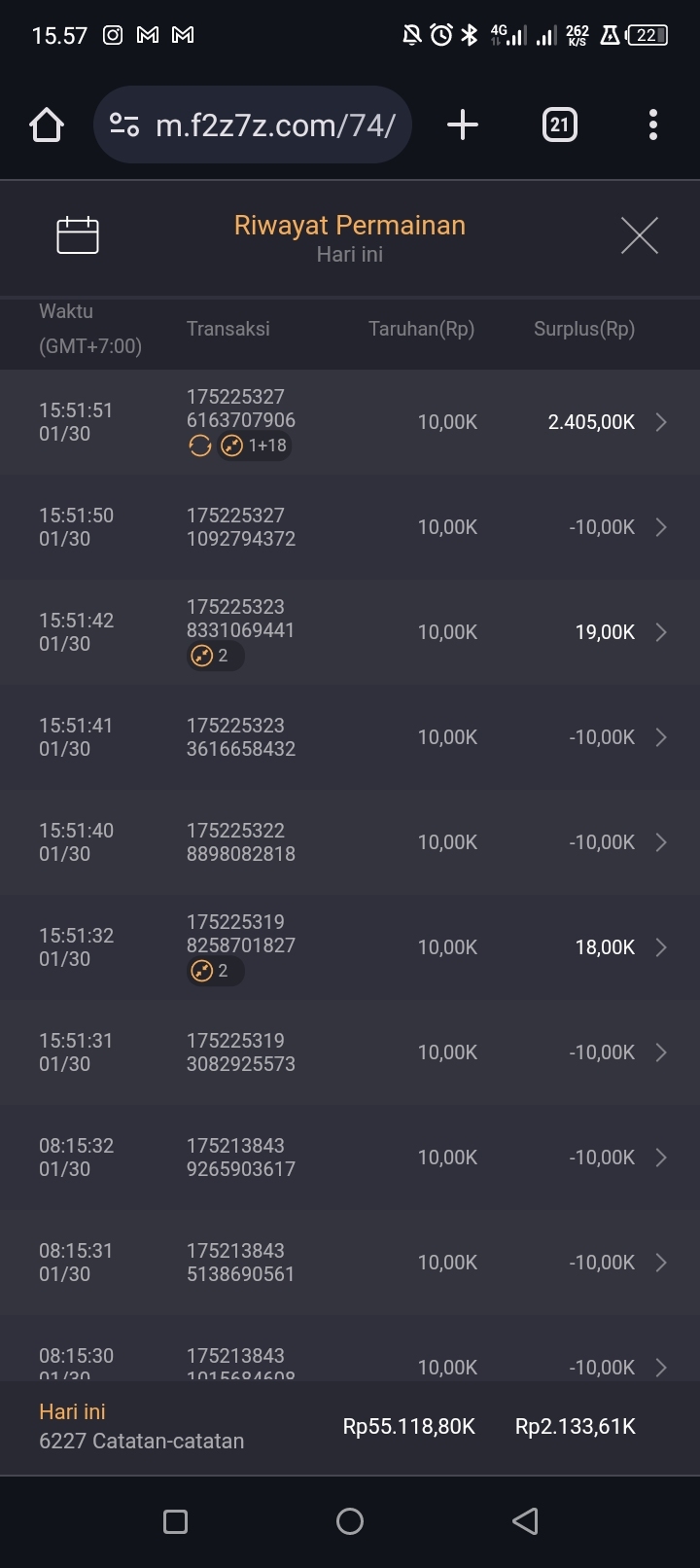Tap the browser home icon

click(47, 125)
